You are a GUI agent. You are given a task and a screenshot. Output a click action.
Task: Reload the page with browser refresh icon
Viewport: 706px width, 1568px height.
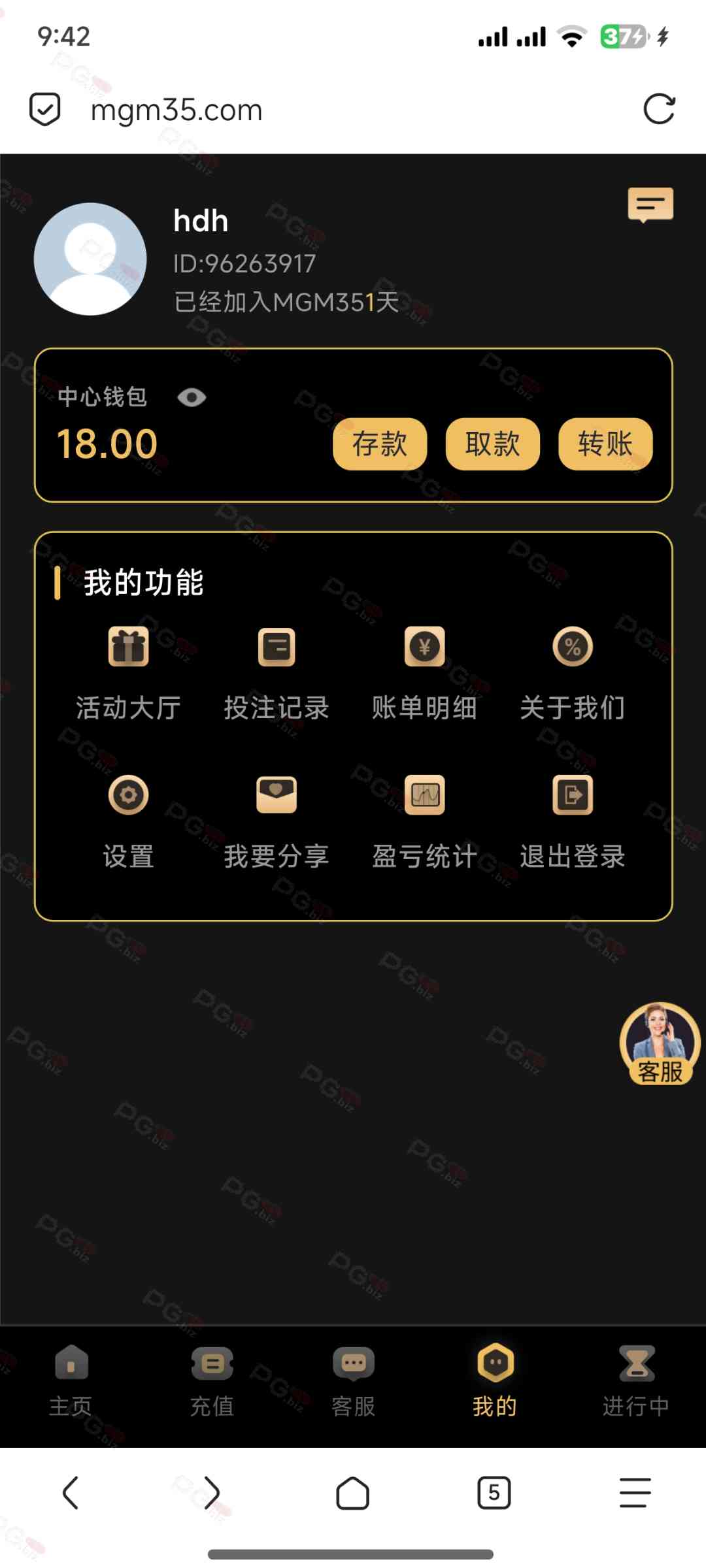659,109
